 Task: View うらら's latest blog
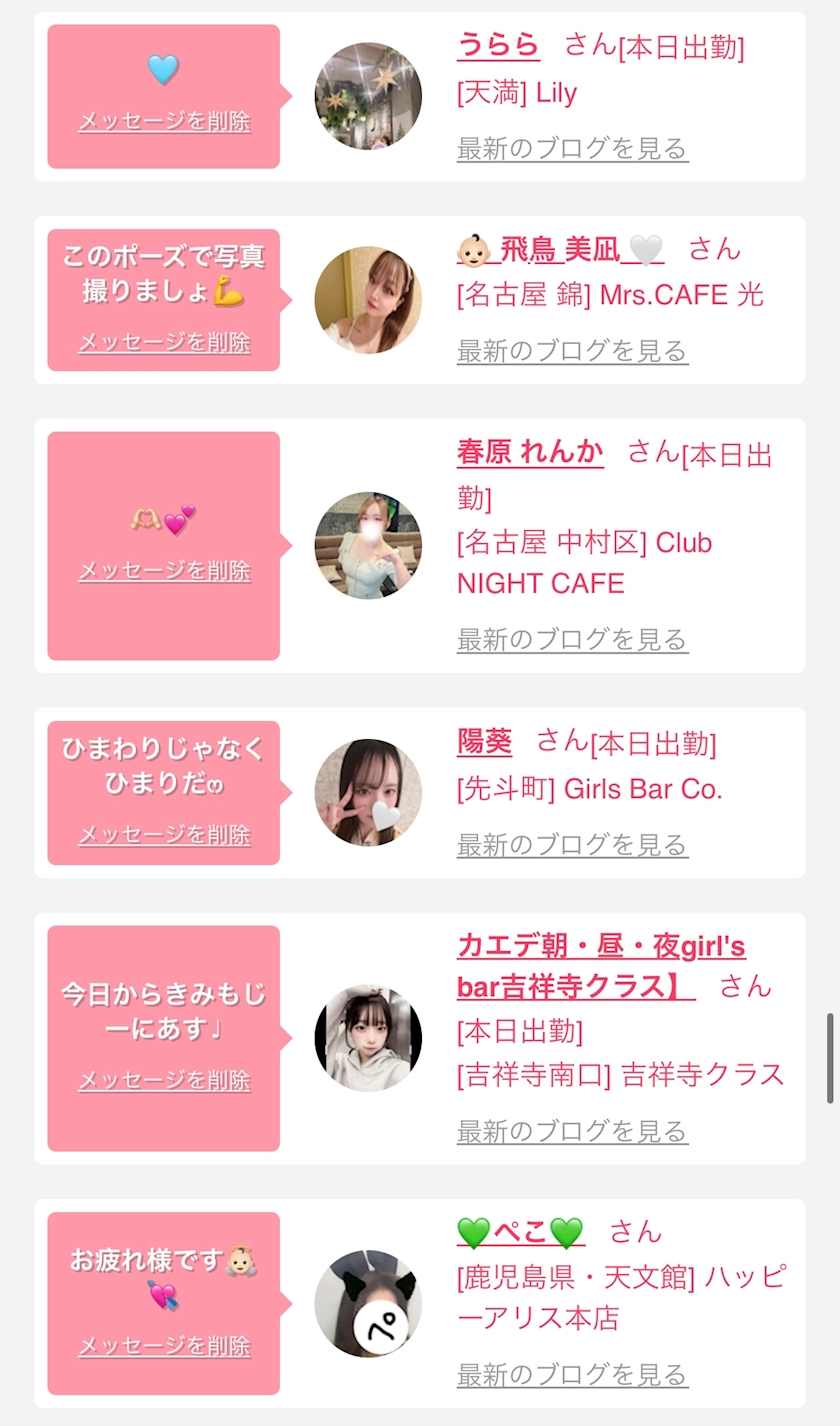(x=572, y=149)
